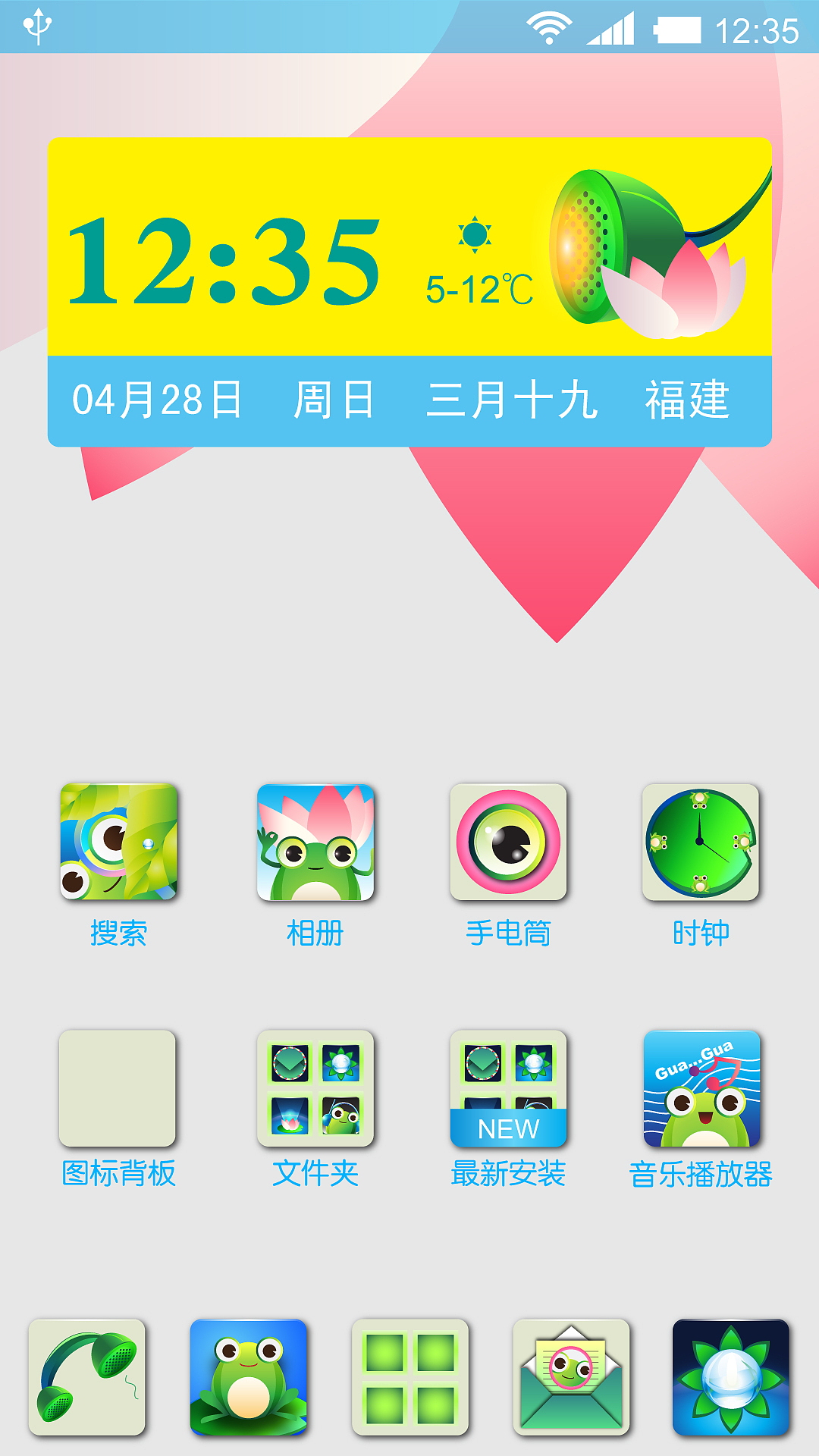Launch the crystal ball browser icon

point(731,1377)
